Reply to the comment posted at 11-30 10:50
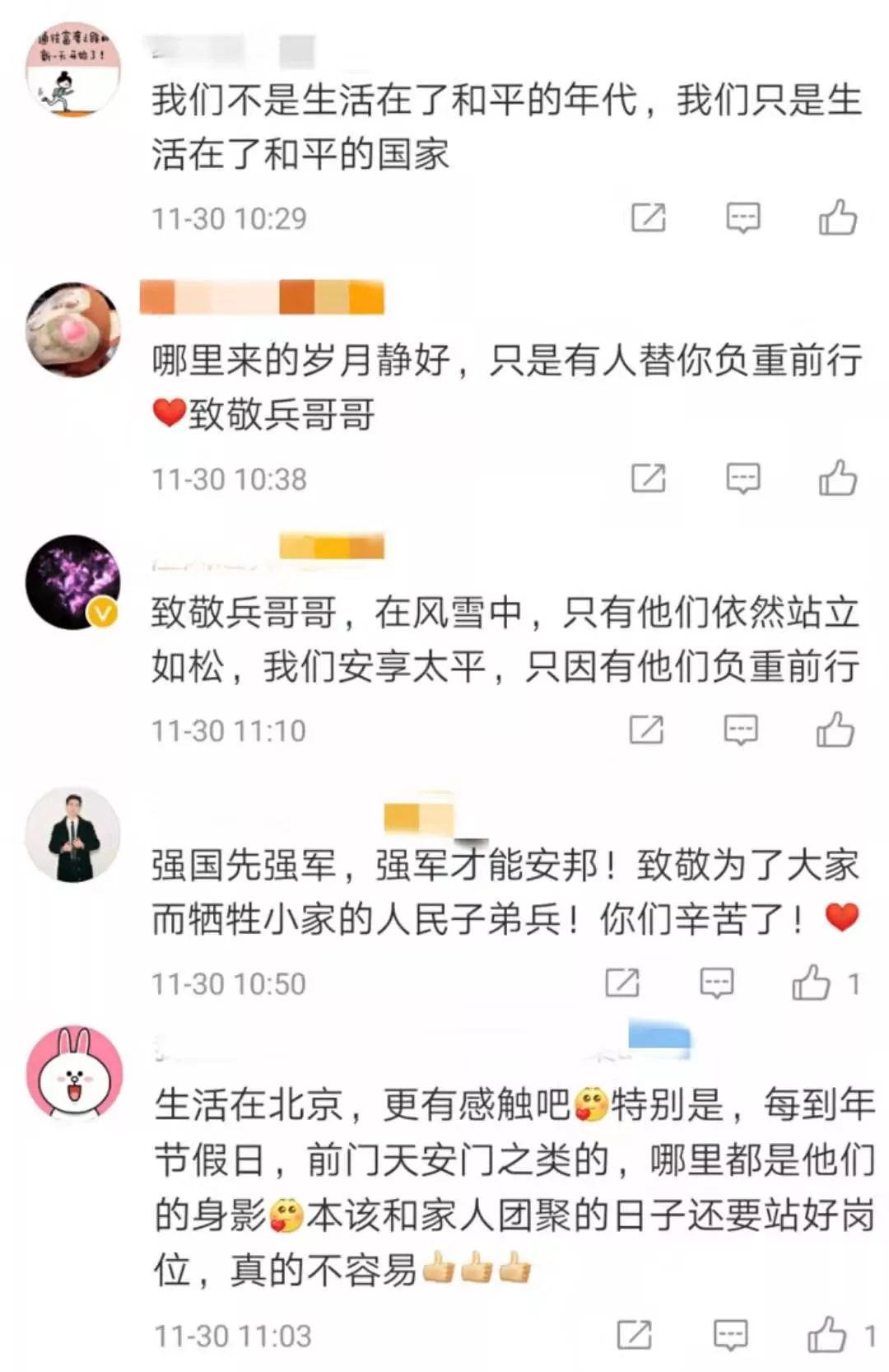889x1372 pixels. [x=716, y=982]
